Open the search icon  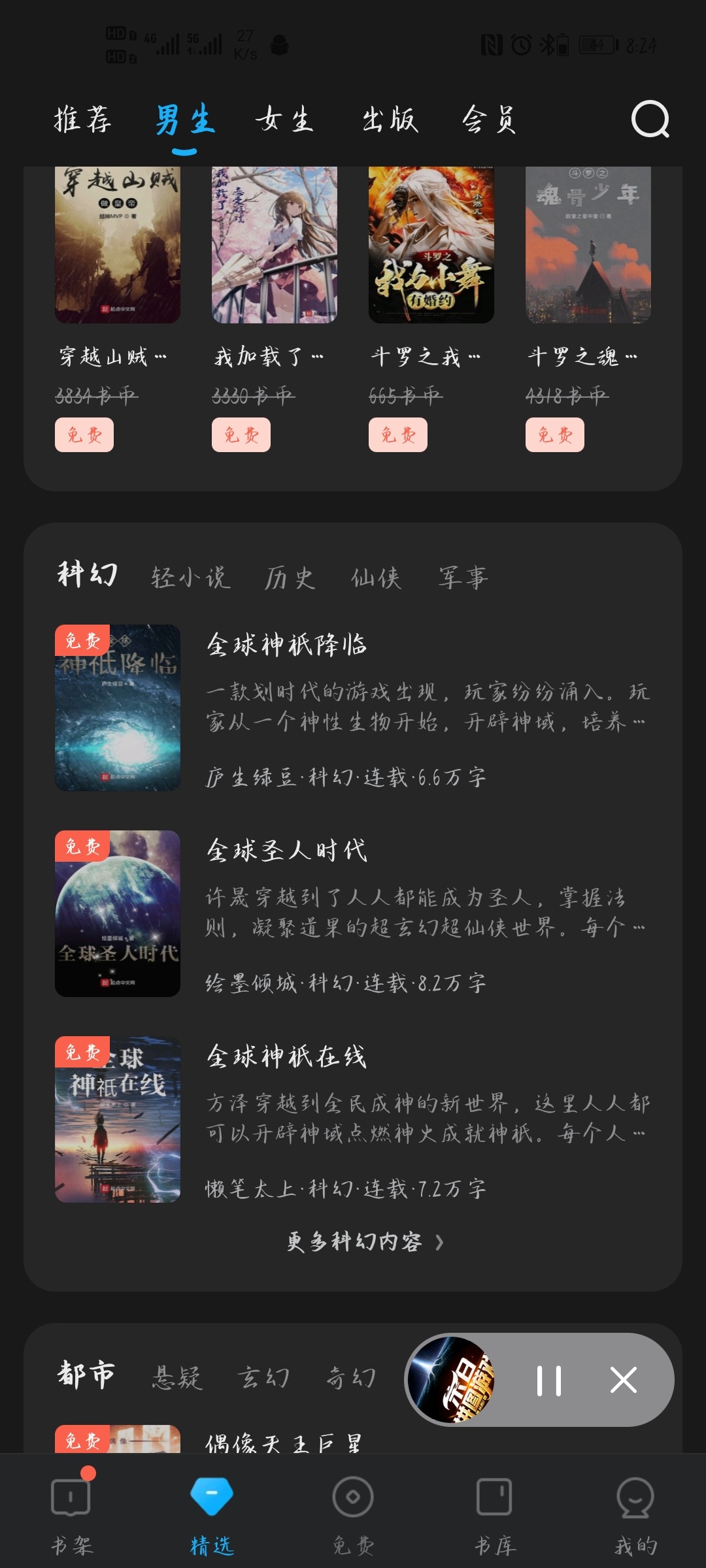650,119
